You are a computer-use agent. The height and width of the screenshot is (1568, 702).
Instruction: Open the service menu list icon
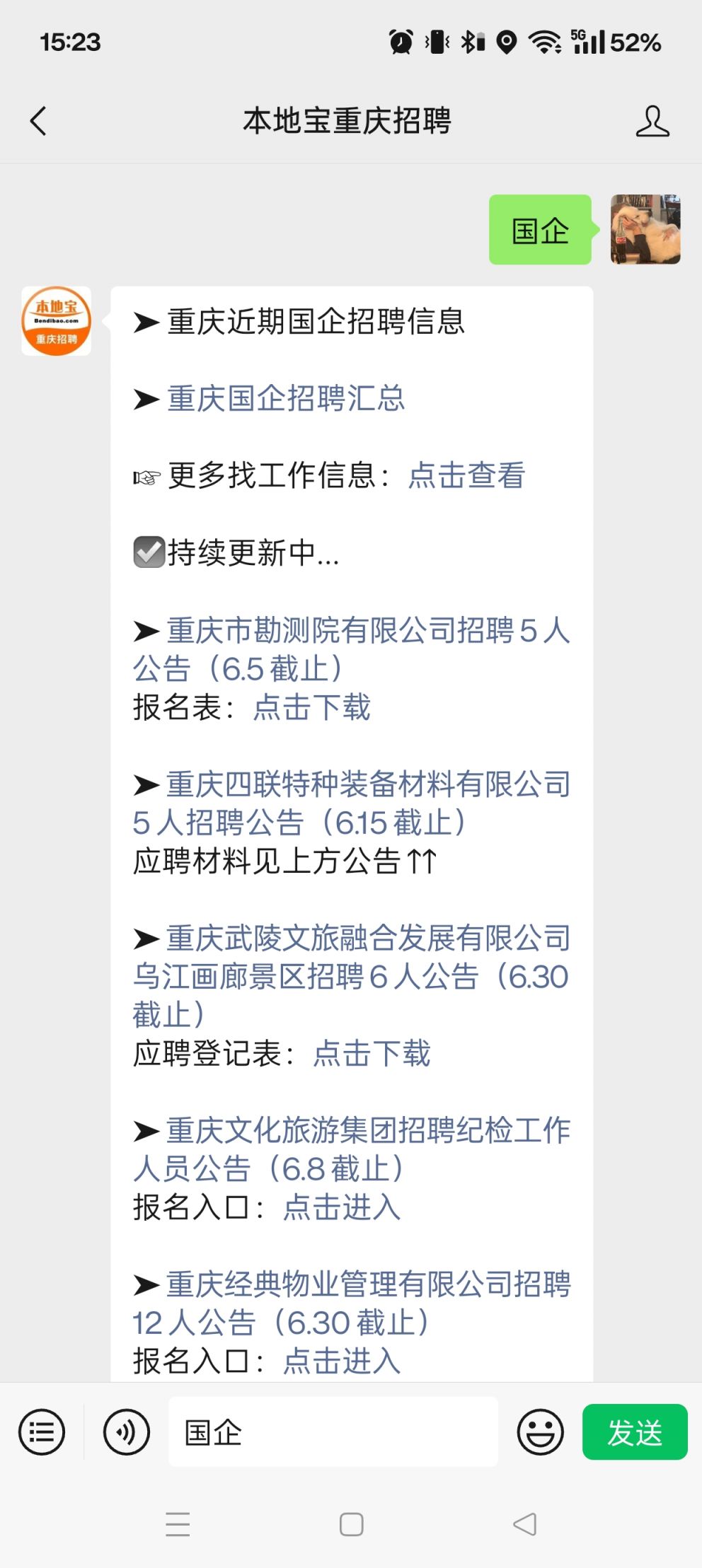coord(42,1432)
